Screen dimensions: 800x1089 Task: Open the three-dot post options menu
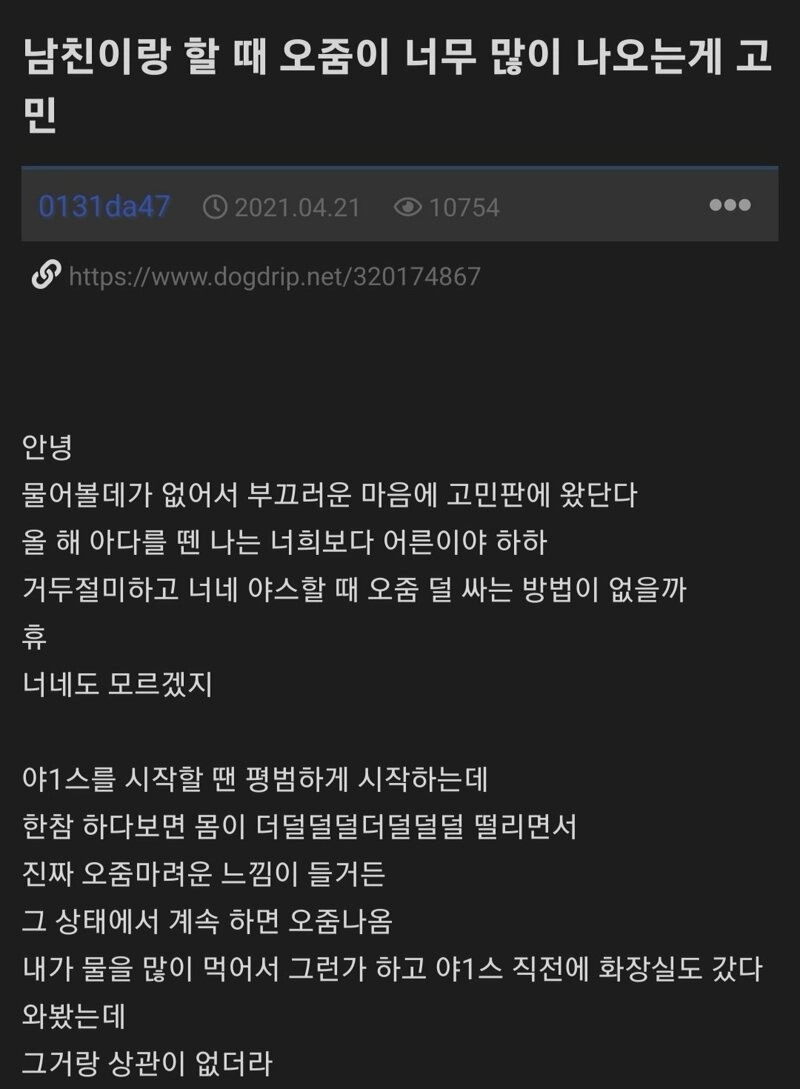(729, 206)
